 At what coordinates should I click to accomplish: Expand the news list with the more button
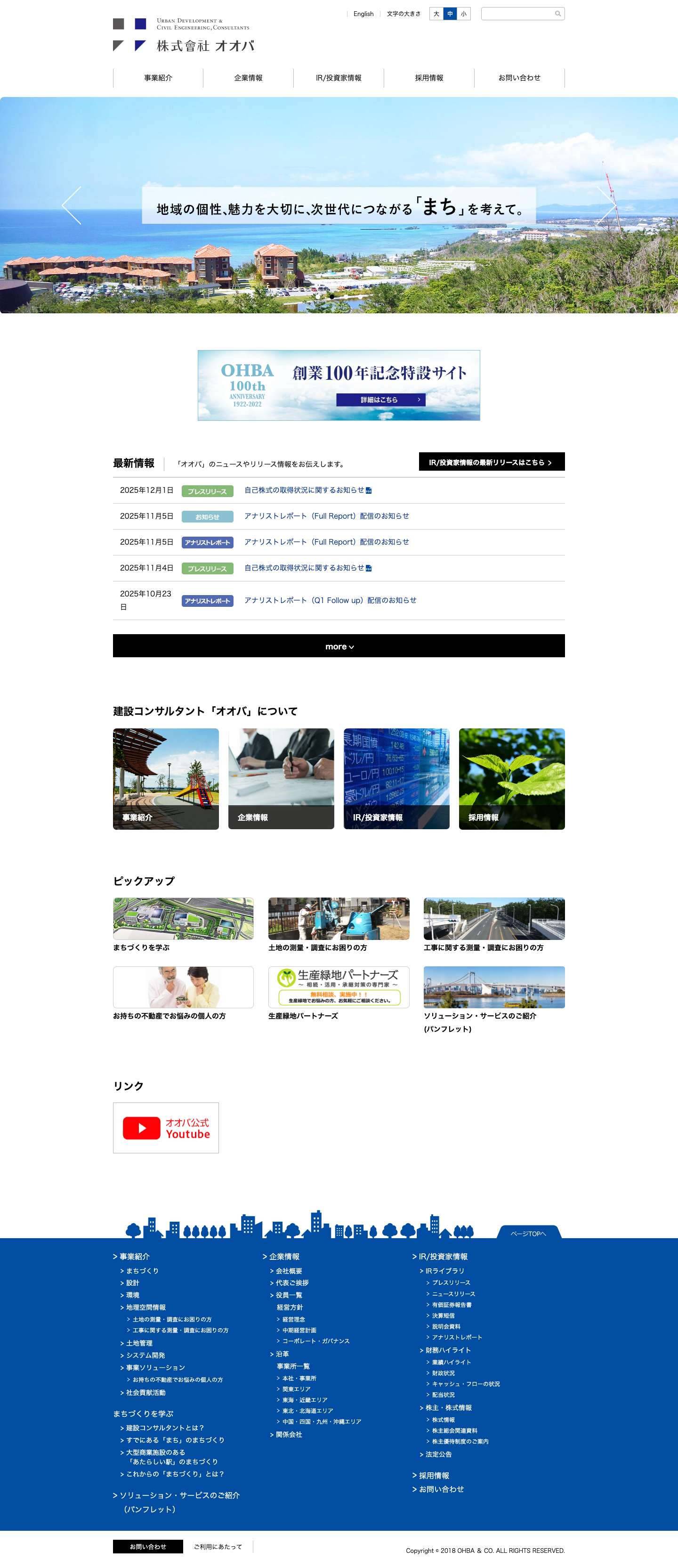click(339, 646)
